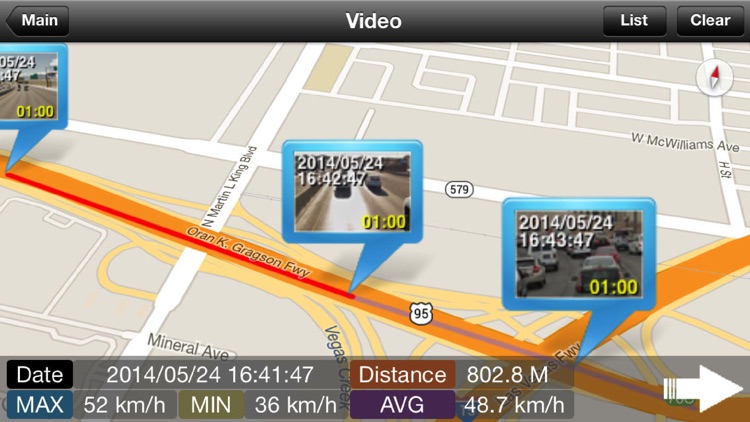Open the partially visible leftmost video clip
The height and width of the screenshot is (422, 750).
29,87
